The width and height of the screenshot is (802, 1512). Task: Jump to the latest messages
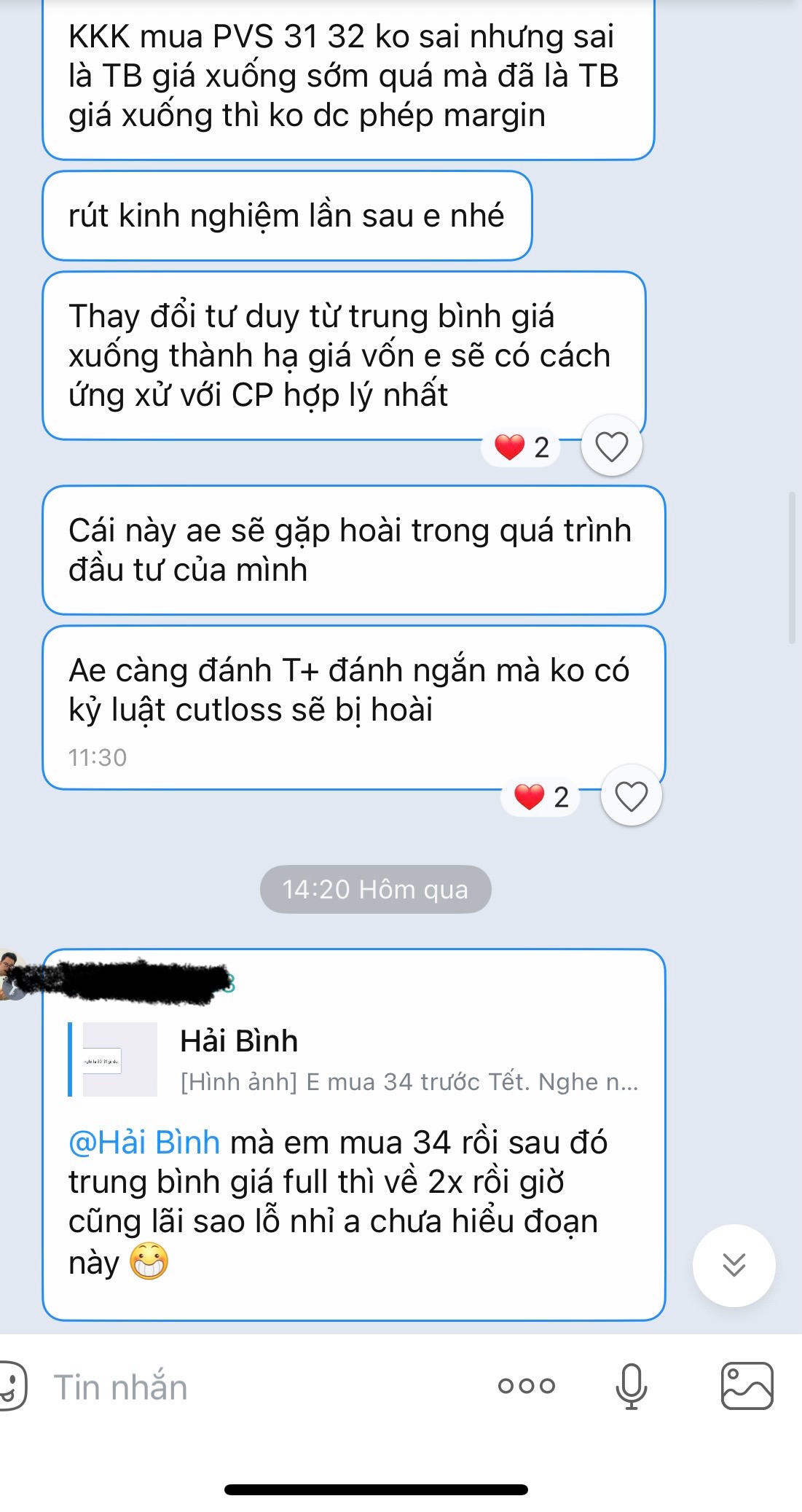pyautogui.click(x=734, y=1265)
